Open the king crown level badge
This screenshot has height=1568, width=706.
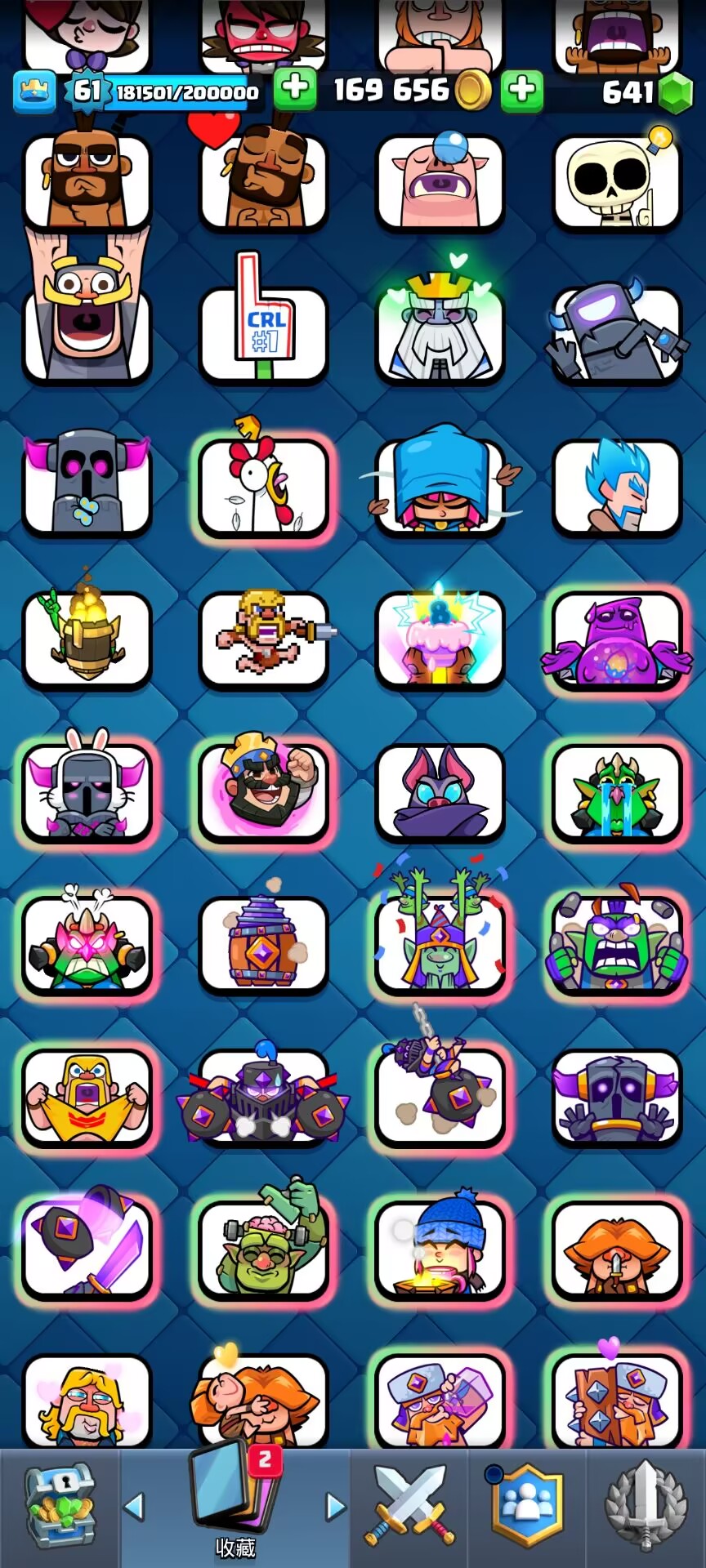34,90
